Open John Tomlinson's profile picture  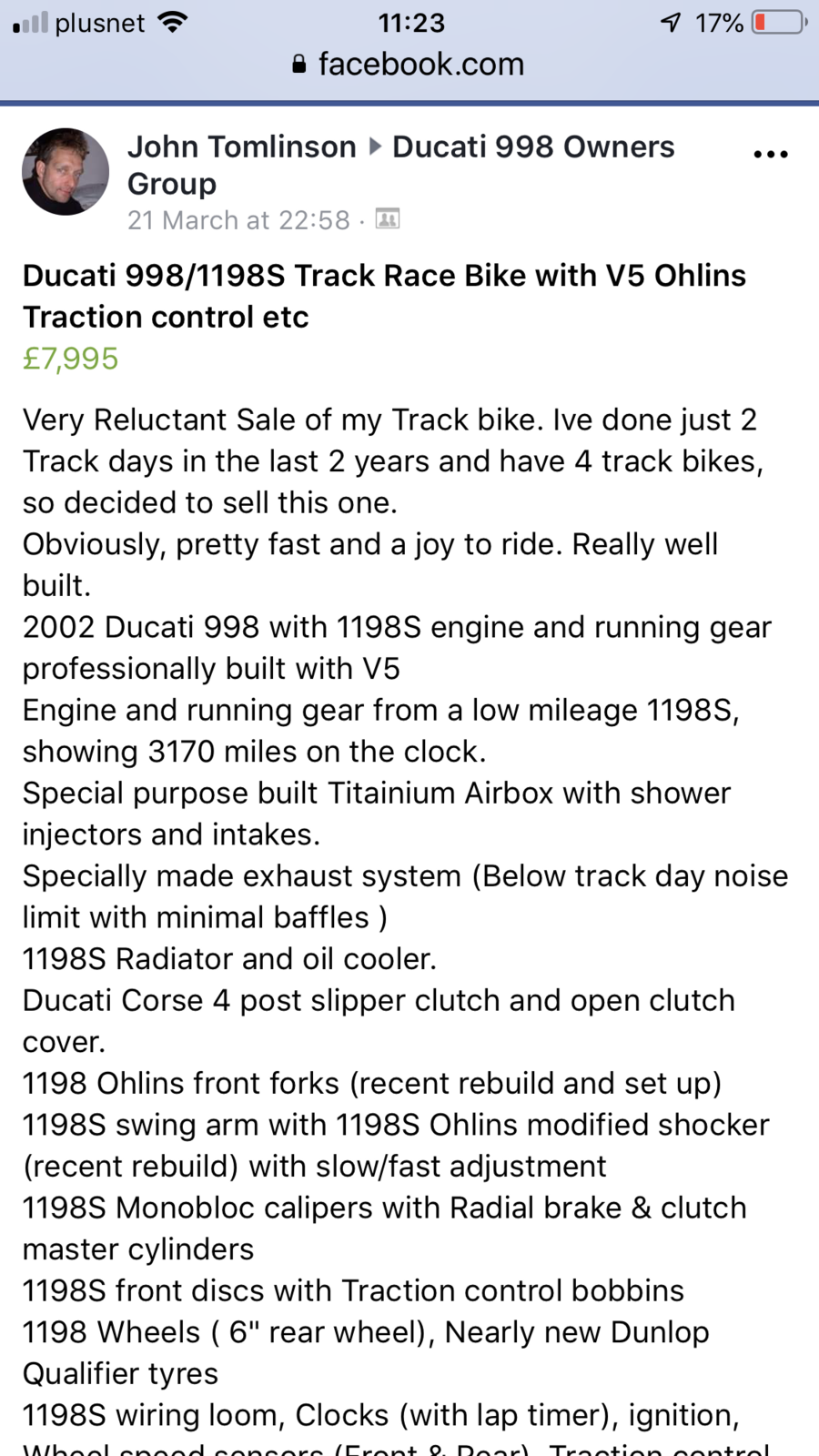pos(66,172)
